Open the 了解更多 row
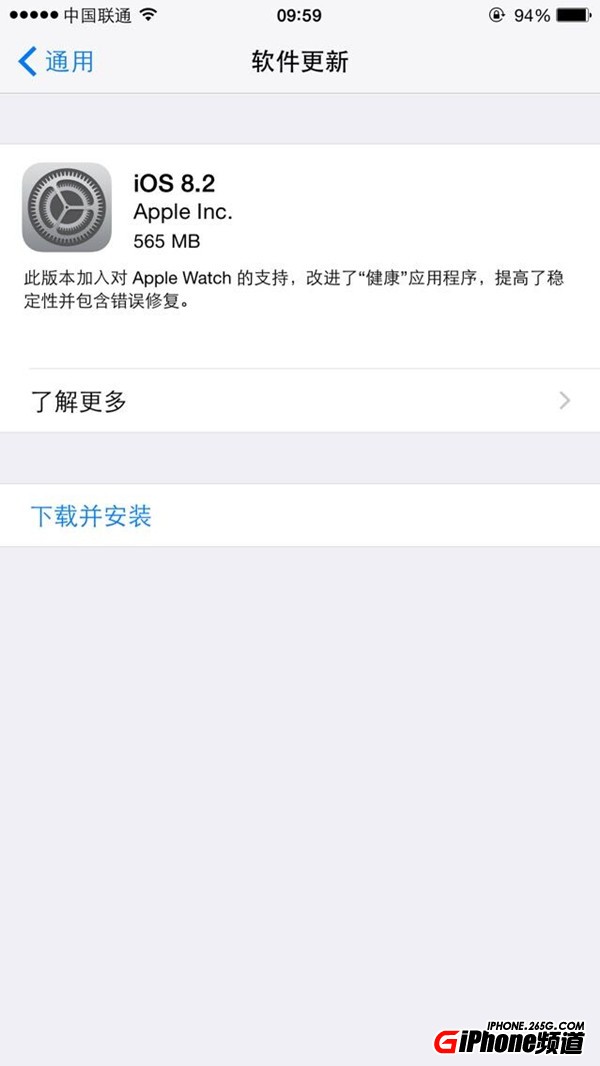 300,402
